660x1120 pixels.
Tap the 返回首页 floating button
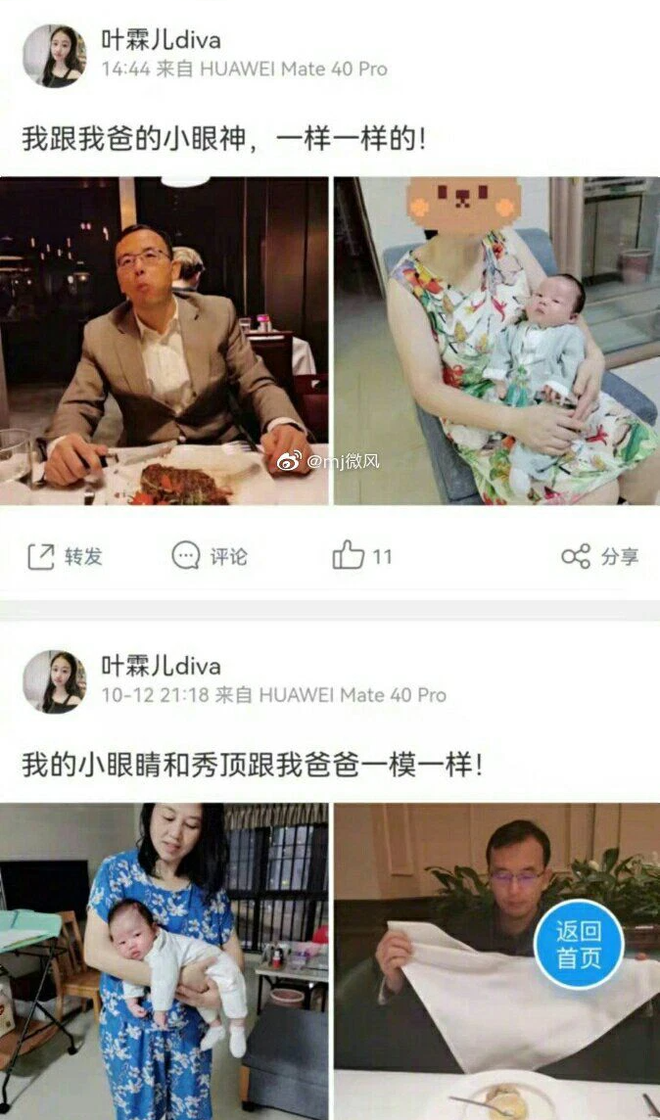coord(579,945)
